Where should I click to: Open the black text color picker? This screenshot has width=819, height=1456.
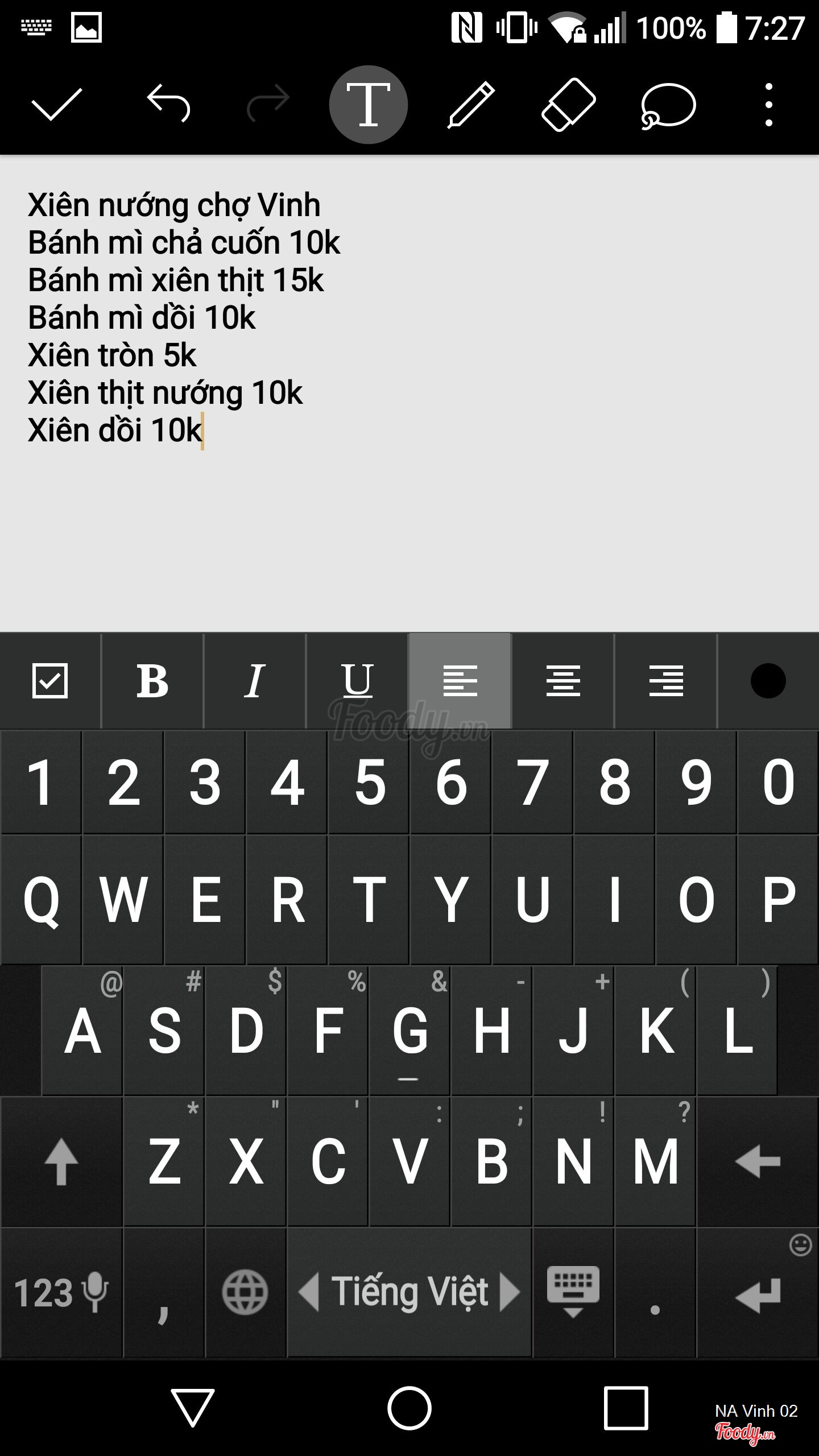pyautogui.click(x=768, y=680)
